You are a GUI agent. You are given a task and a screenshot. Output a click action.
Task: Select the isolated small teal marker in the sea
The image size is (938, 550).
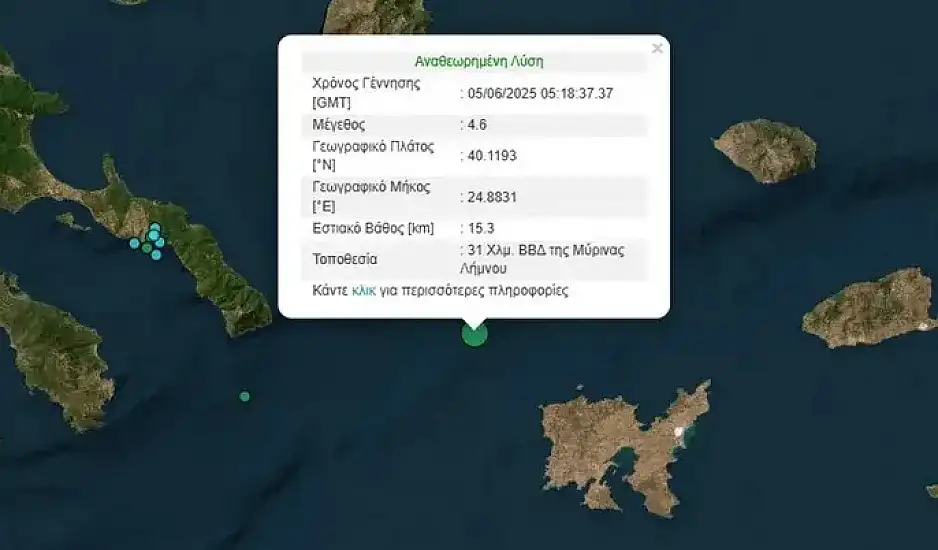pyautogui.click(x=245, y=397)
